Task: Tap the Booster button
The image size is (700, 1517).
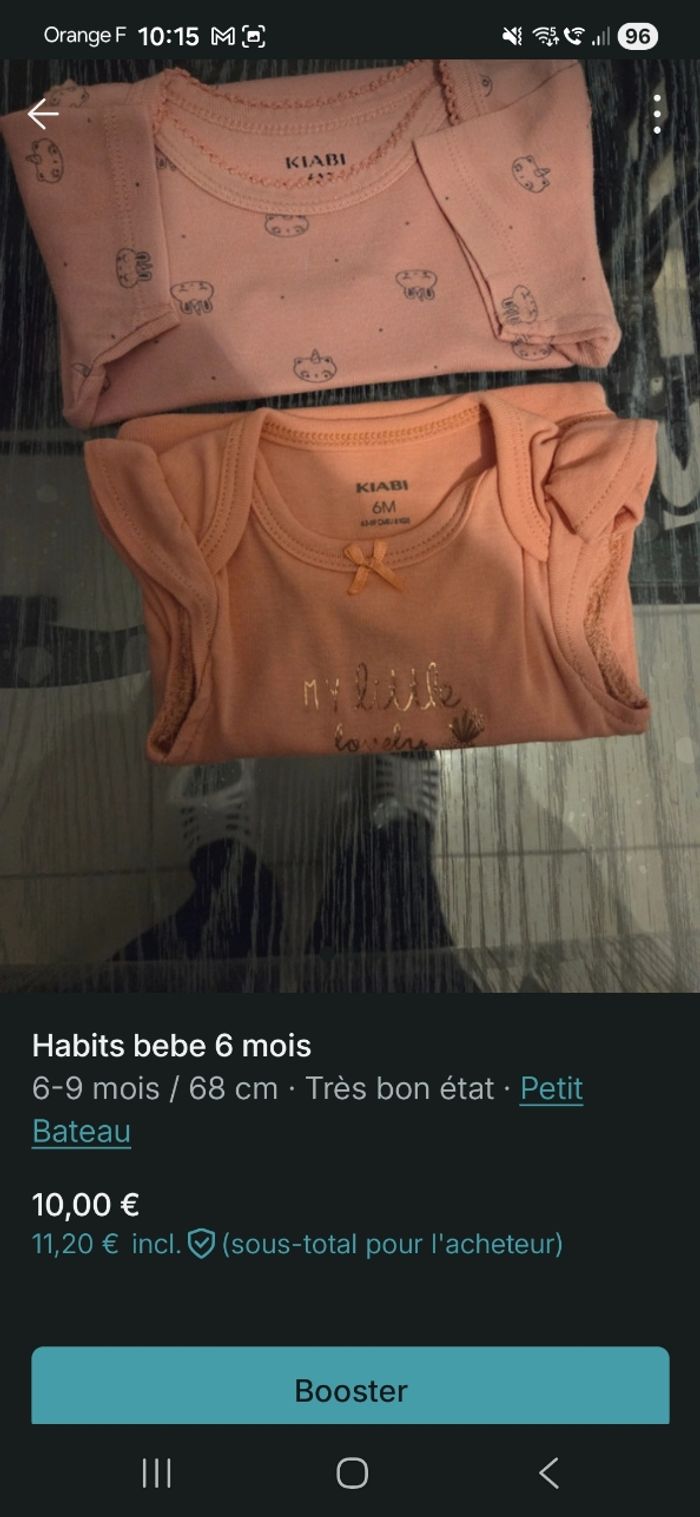Action: tap(350, 1389)
